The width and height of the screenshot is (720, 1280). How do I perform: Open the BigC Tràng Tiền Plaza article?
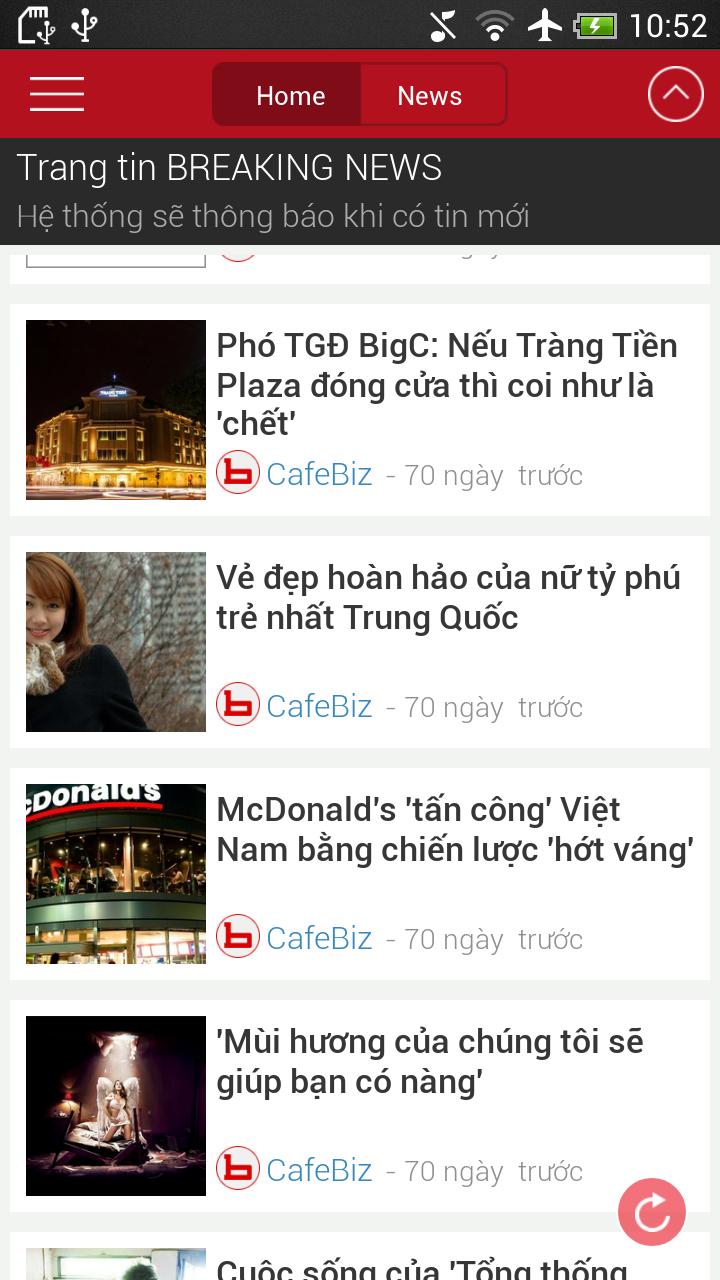click(447, 385)
